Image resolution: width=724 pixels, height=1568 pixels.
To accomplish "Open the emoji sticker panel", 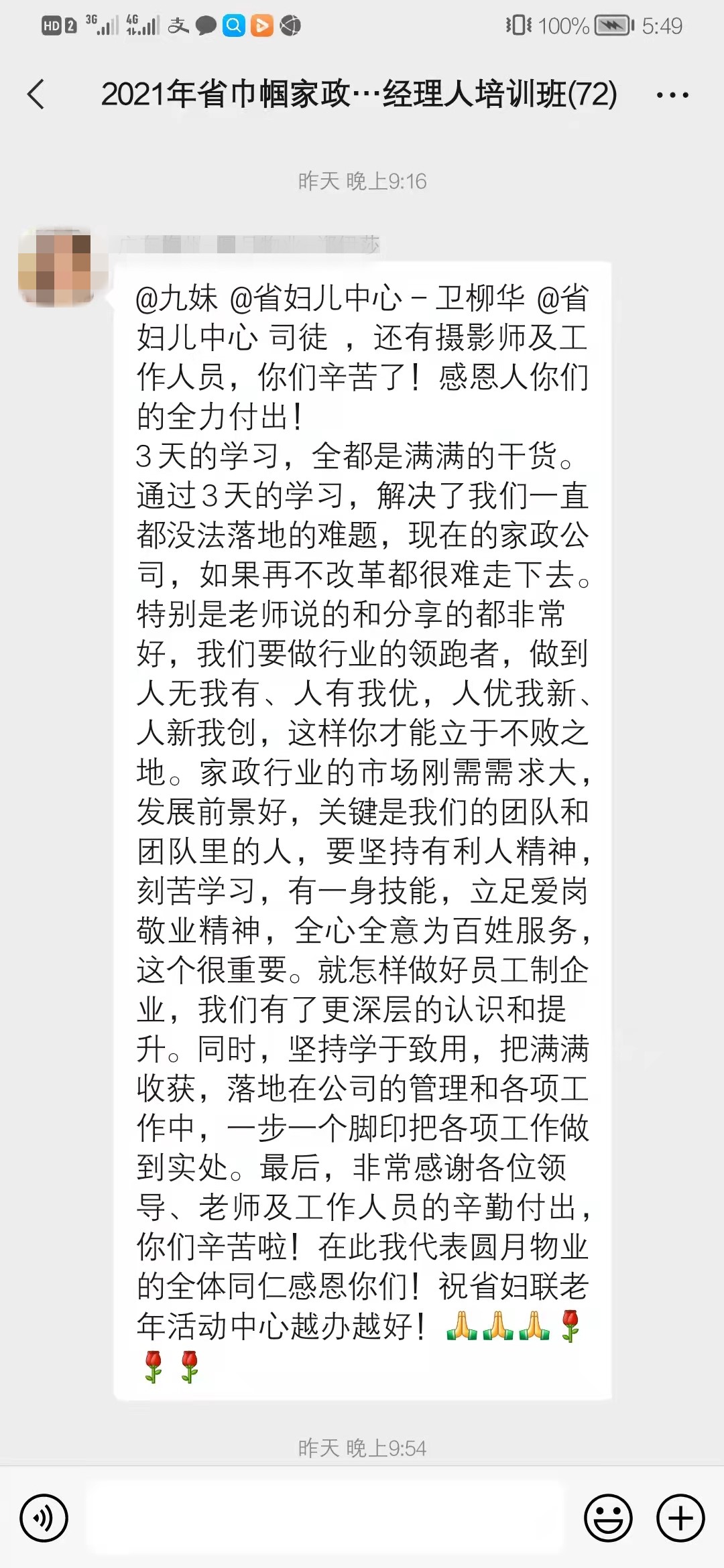I will [x=608, y=1518].
